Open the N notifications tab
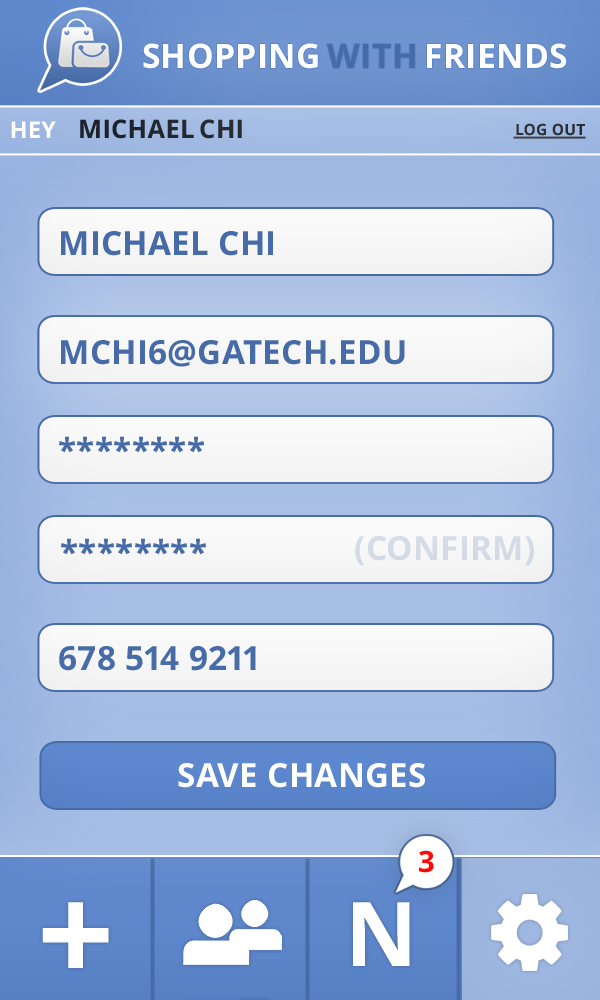The height and width of the screenshot is (1000, 600). [x=383, y=929]
